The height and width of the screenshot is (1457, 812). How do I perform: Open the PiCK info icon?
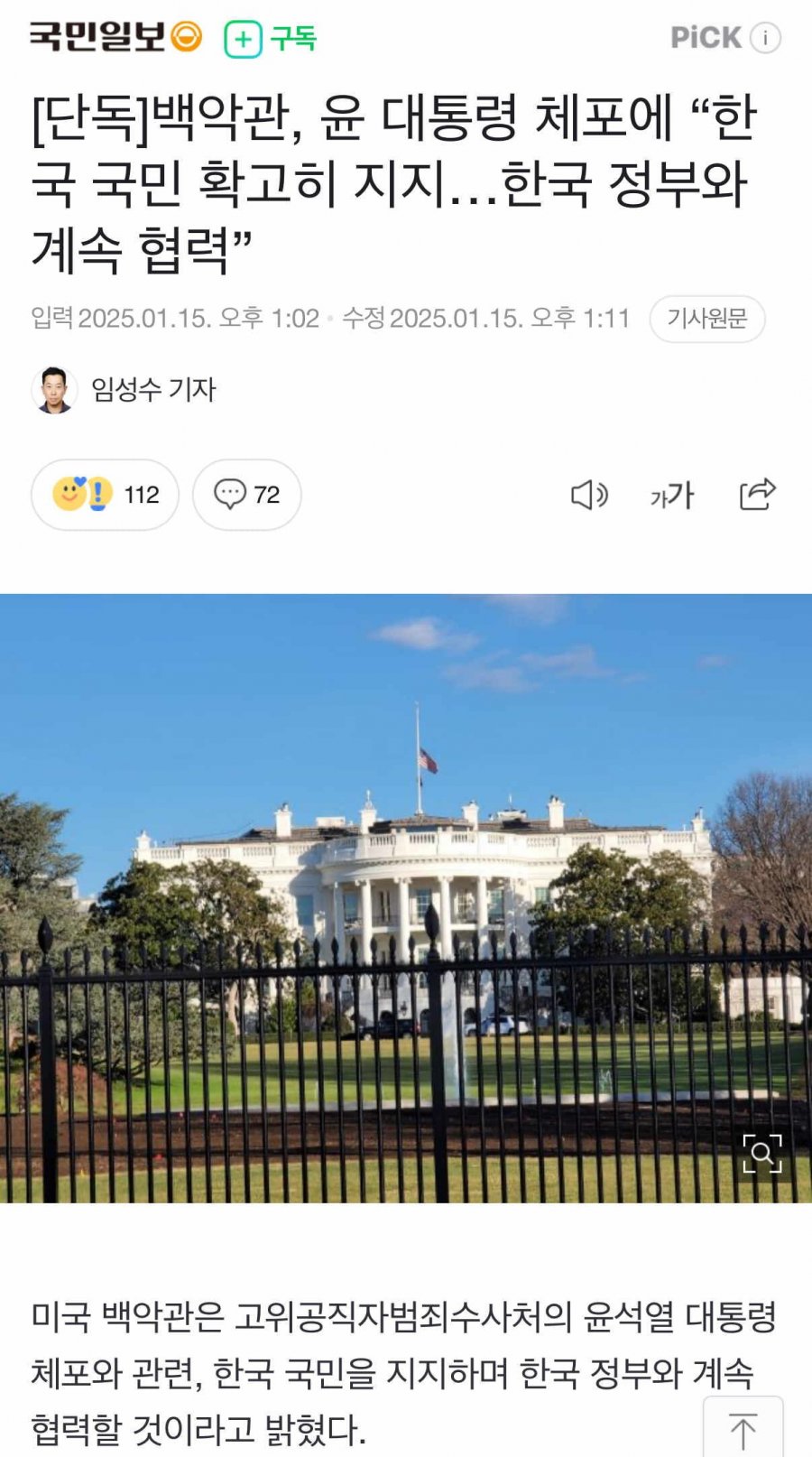click(765, 38)
